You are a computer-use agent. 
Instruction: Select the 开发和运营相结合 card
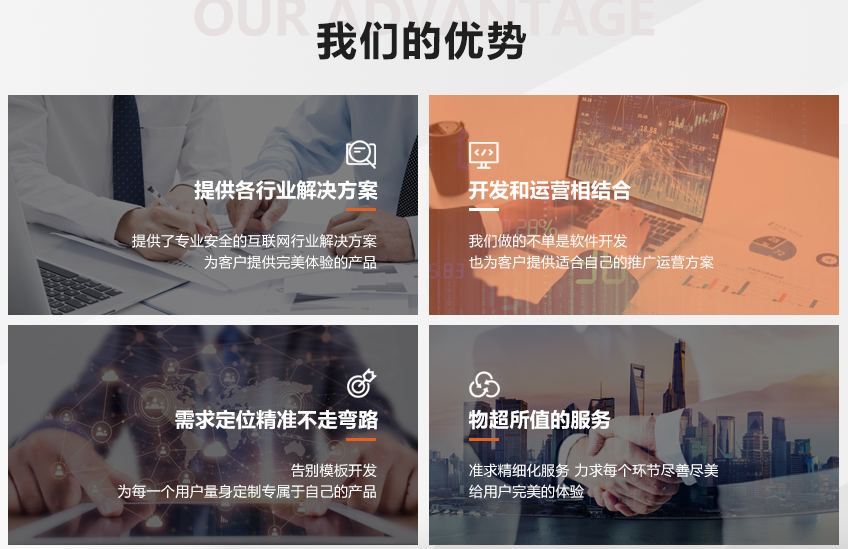click(x=634, y=205)
